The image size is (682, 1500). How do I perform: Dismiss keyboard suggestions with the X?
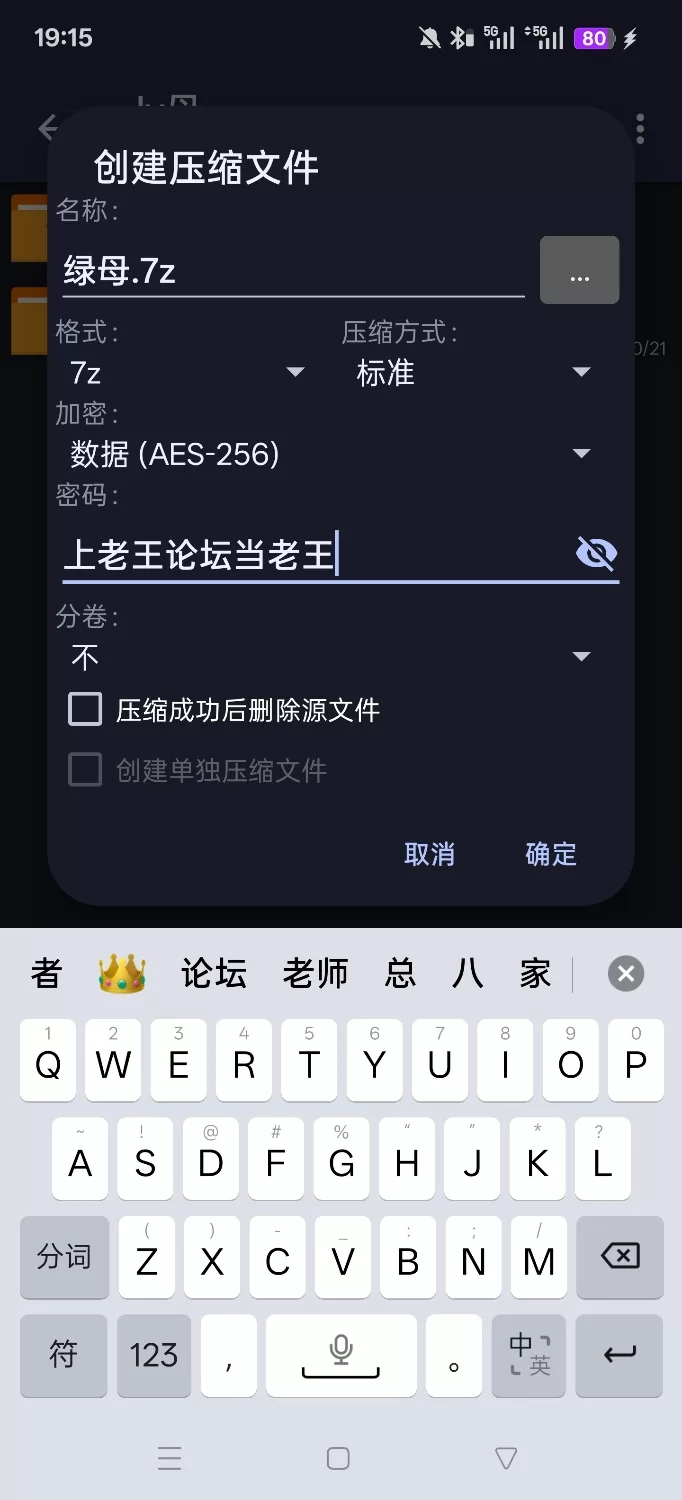(626, 973)
